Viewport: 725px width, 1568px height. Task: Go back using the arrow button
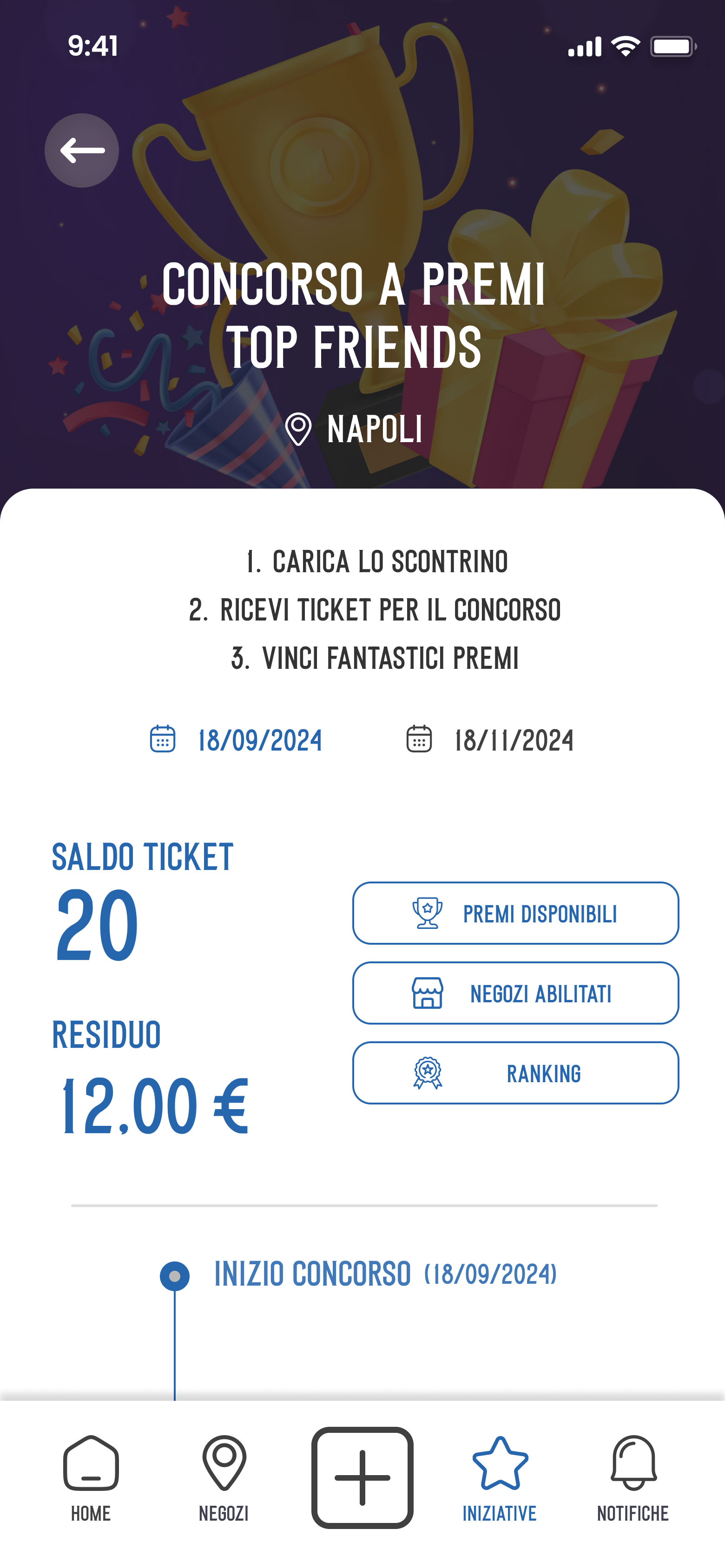point(82,150)
